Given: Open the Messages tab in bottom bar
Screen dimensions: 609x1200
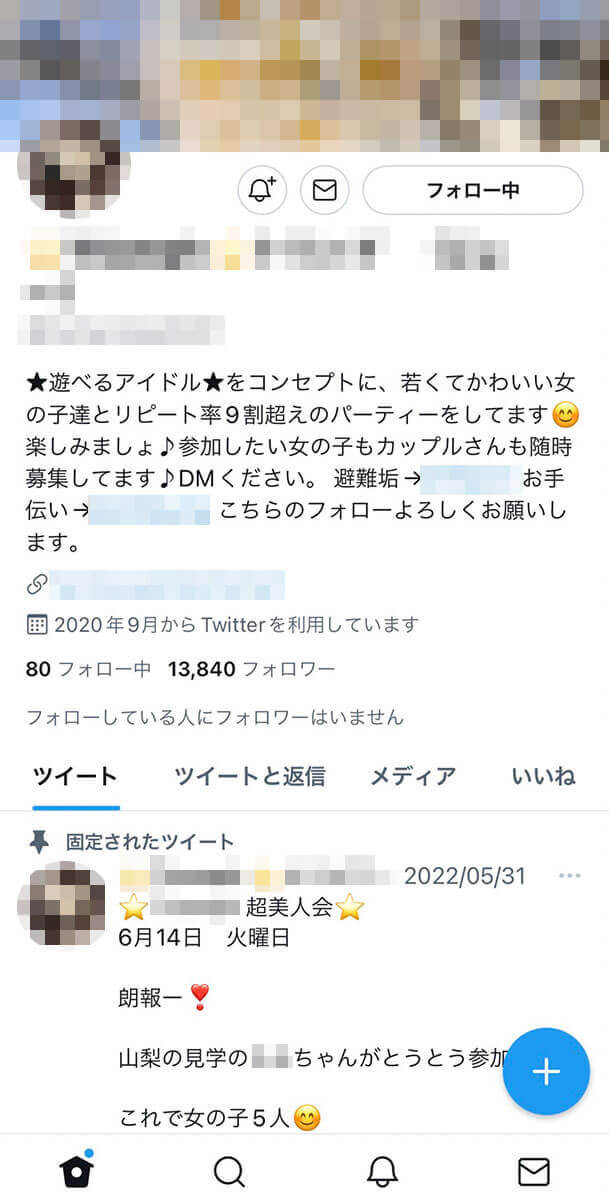Looking at the screenshot, I should (x=533, y=1170).
